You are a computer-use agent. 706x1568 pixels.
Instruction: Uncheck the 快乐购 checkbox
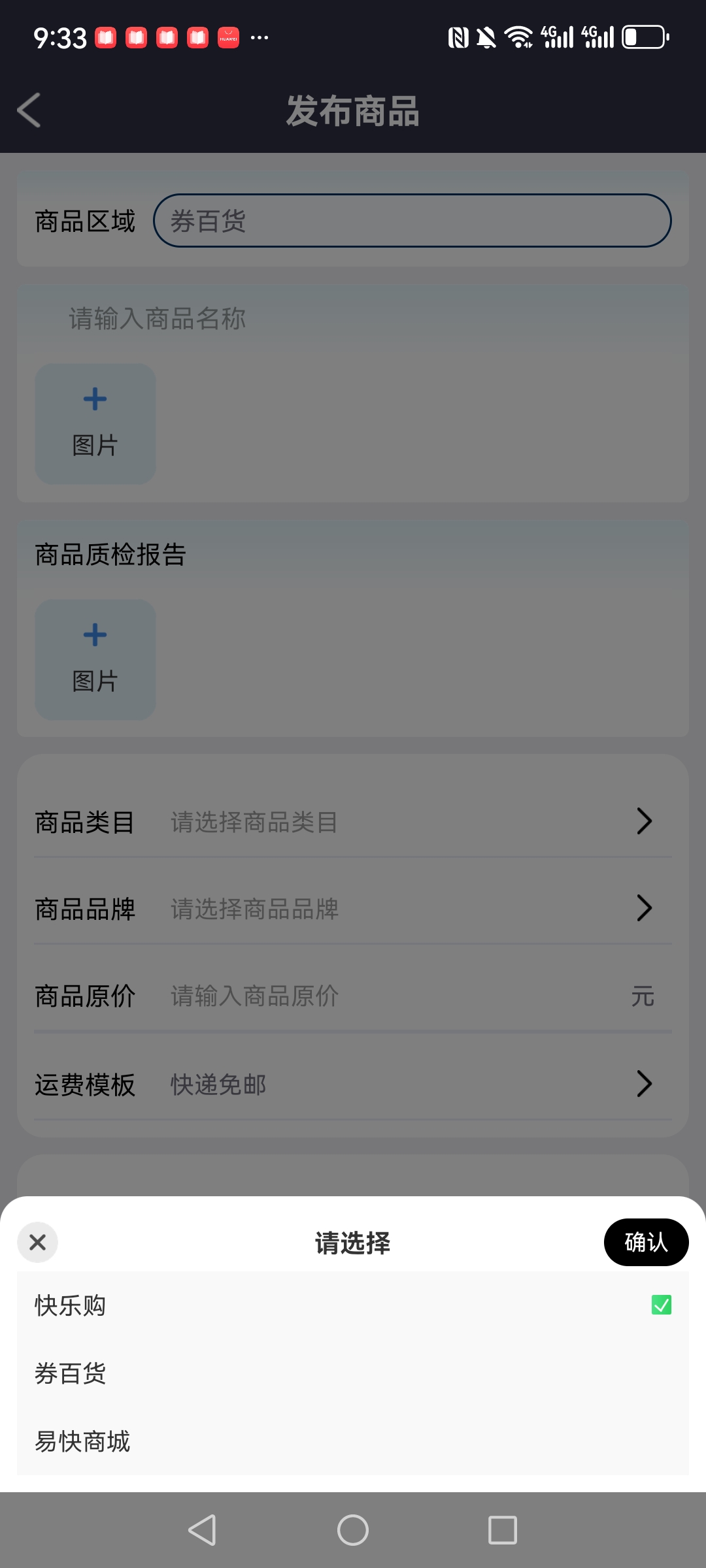click(661, 1305)
